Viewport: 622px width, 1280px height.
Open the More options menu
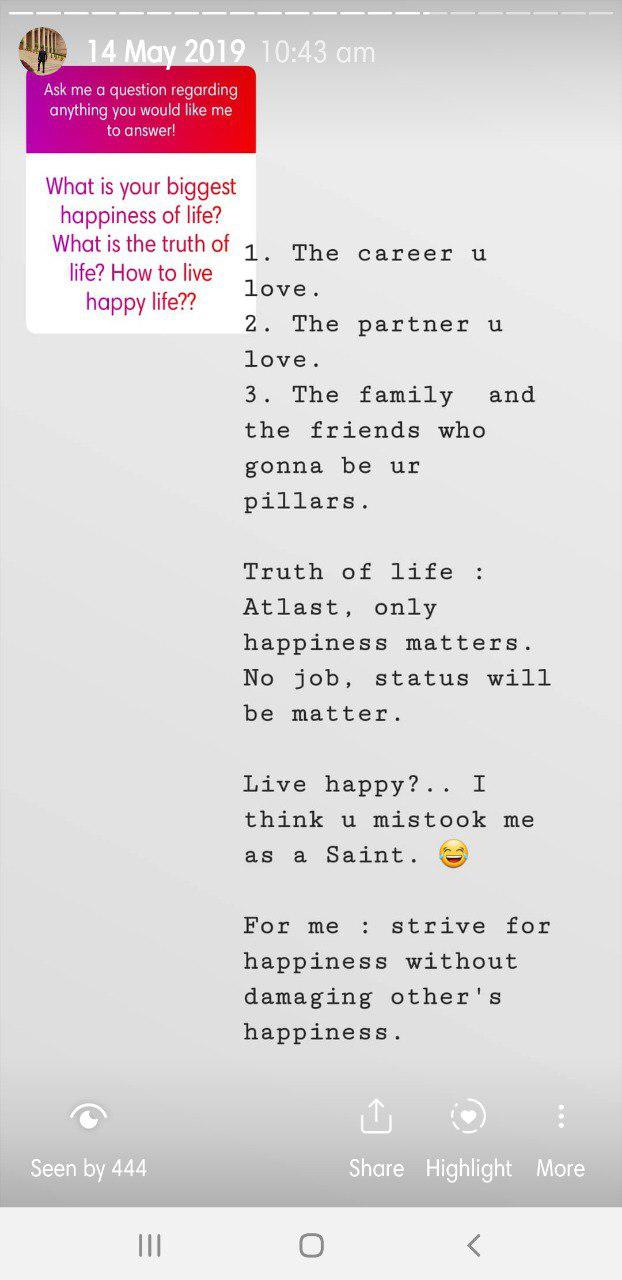[x=560, y=1138]
